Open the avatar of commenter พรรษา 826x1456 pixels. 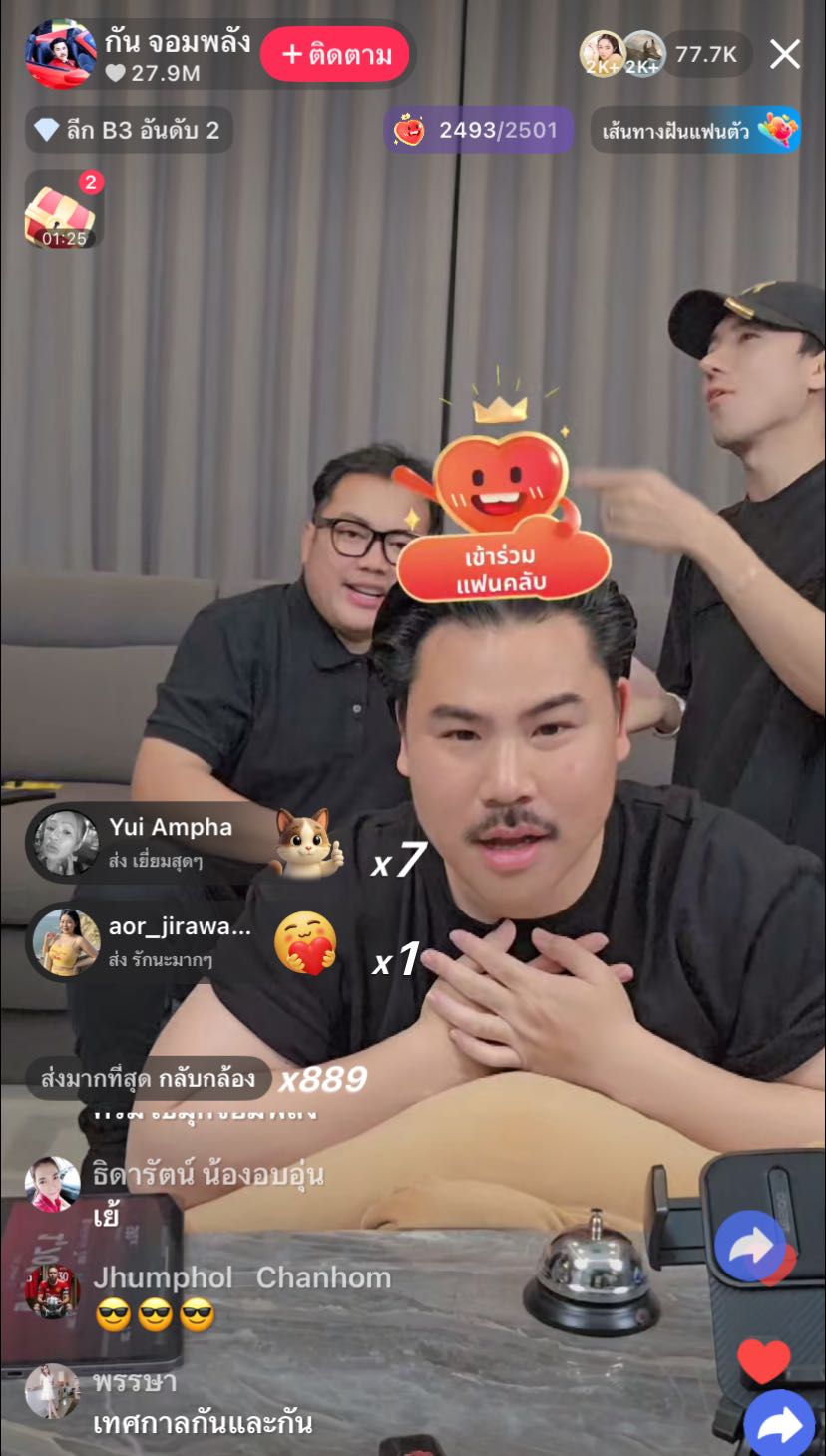coord(52,1391)
